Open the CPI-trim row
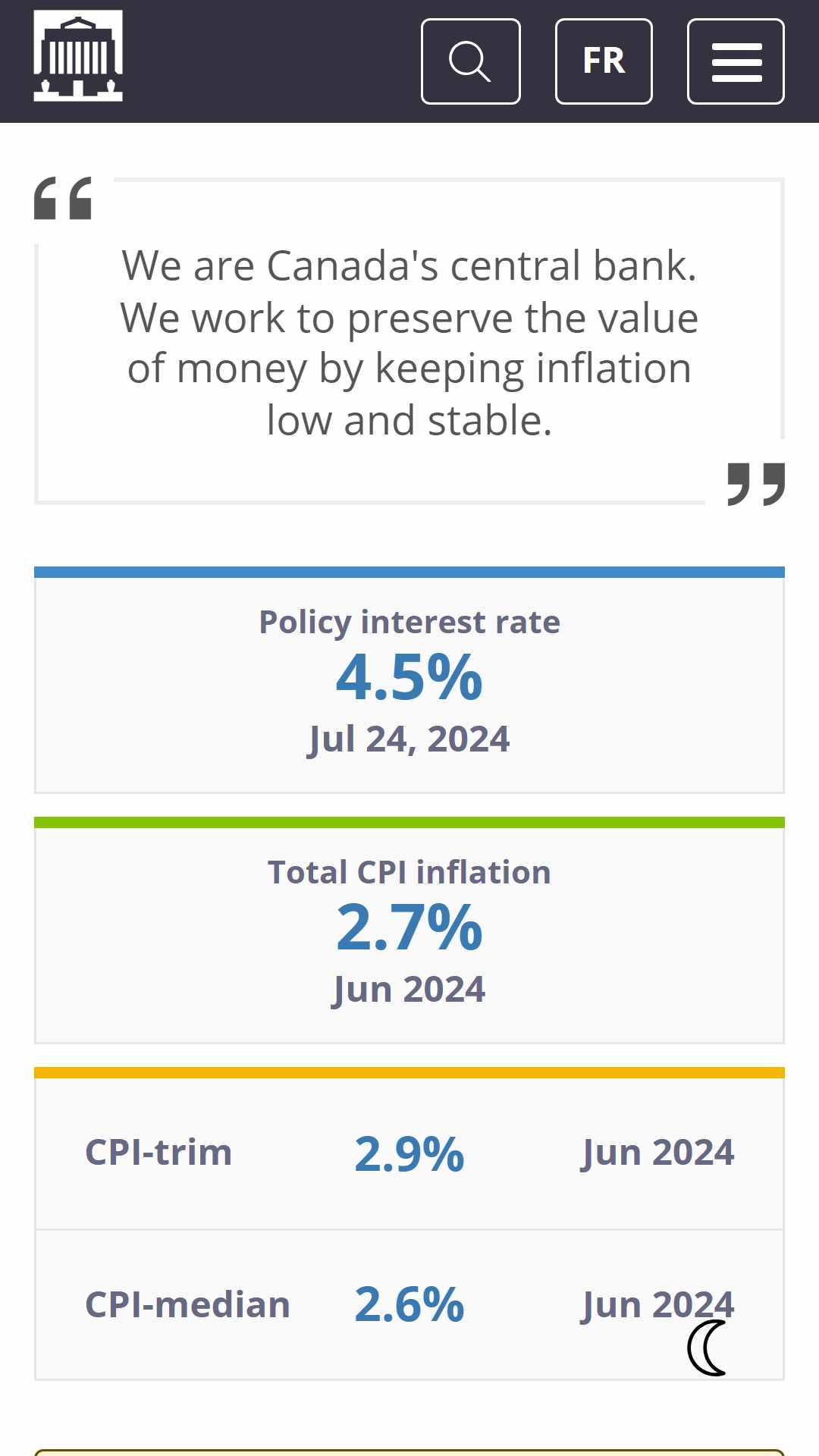Image resolution: width=819 pixels, height=1456 pixels. coord(409,1153)
